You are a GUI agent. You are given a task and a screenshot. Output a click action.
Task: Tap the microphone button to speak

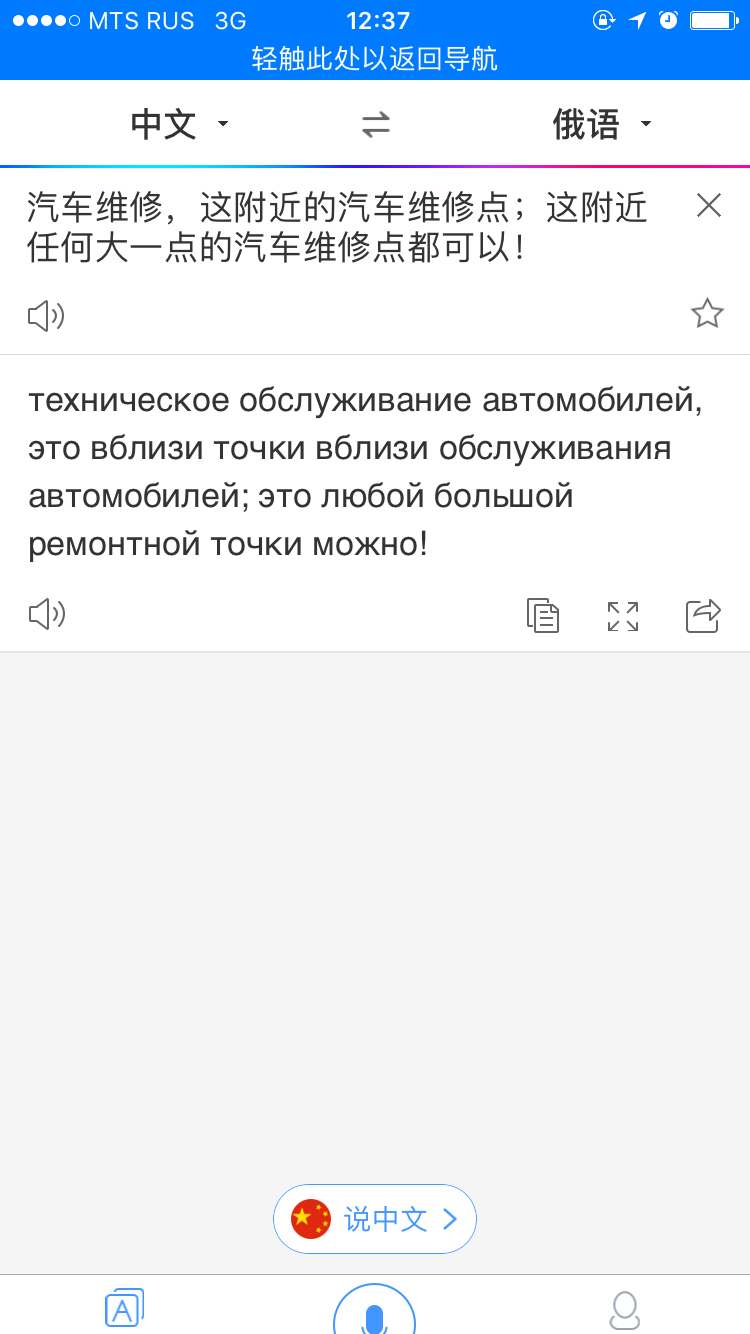click(x=374, y=1309)
